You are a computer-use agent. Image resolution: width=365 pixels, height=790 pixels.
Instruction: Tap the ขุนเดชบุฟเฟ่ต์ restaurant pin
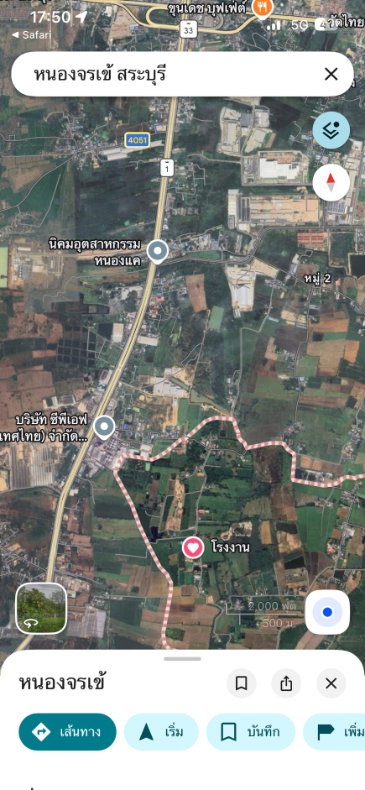click(x=263, y=8)
